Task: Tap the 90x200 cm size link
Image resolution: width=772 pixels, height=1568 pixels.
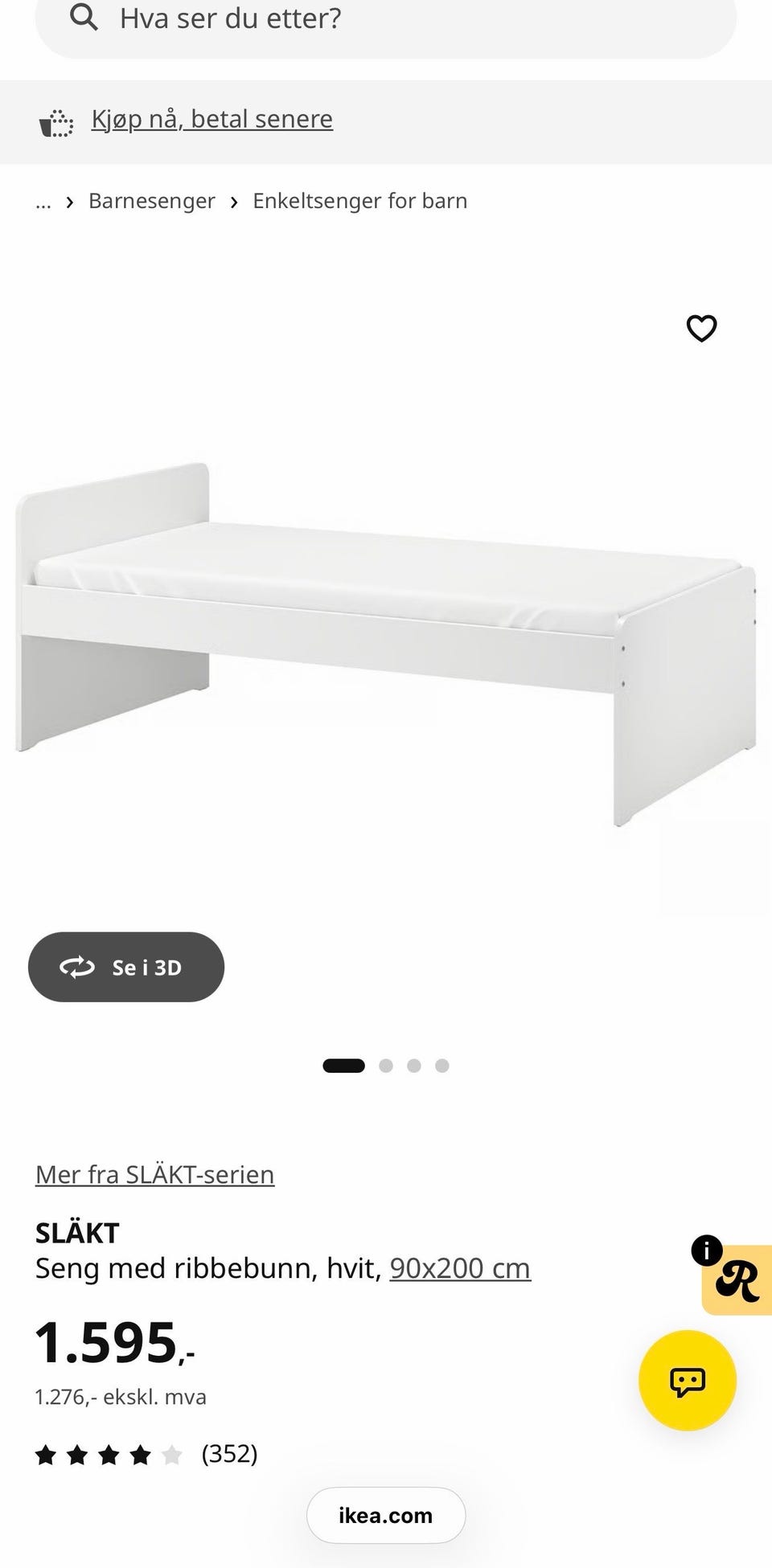Action: [x=460, y=1268]
